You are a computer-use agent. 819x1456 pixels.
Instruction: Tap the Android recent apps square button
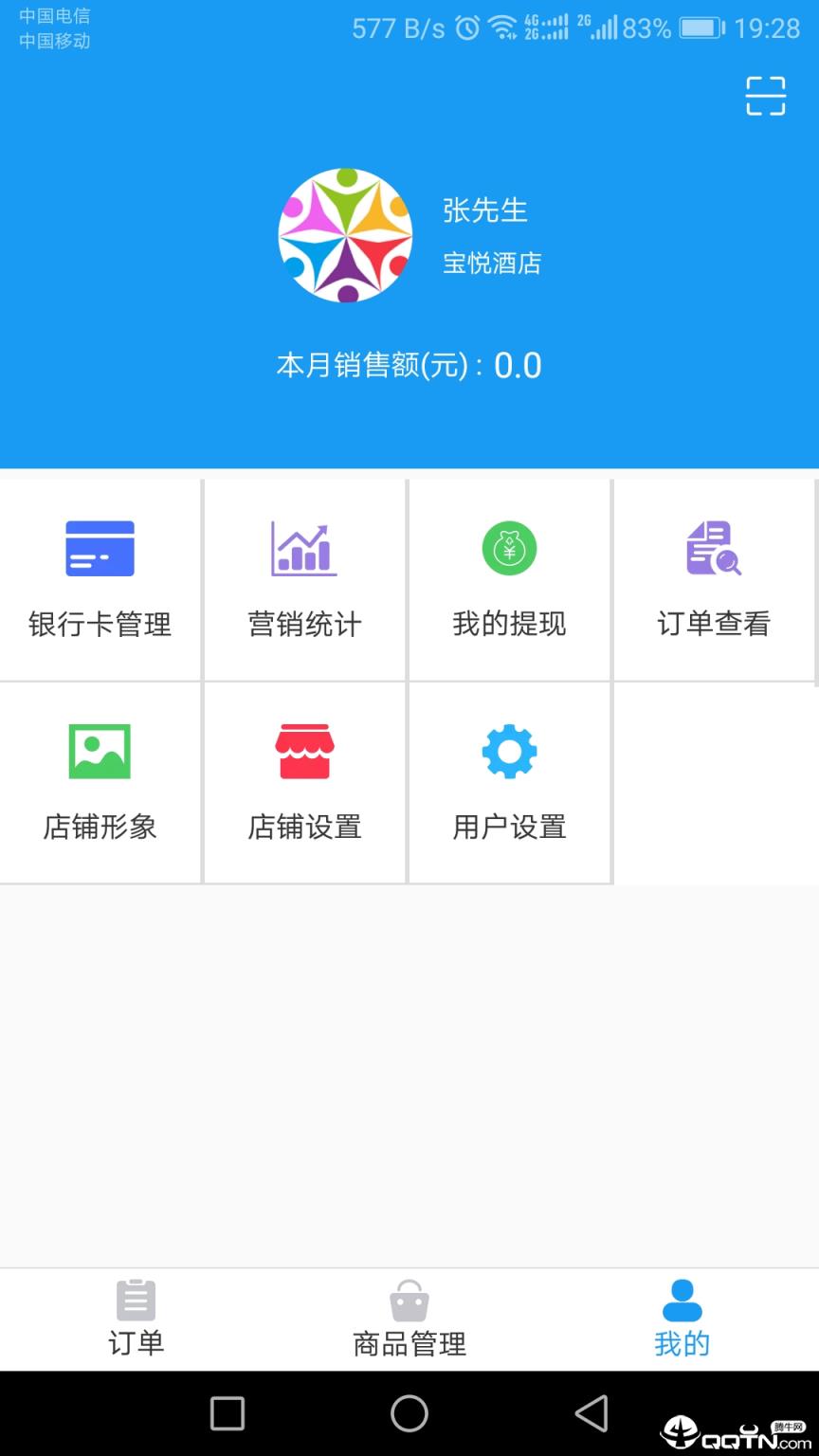pyautogui.click(x=227, y=1414)
